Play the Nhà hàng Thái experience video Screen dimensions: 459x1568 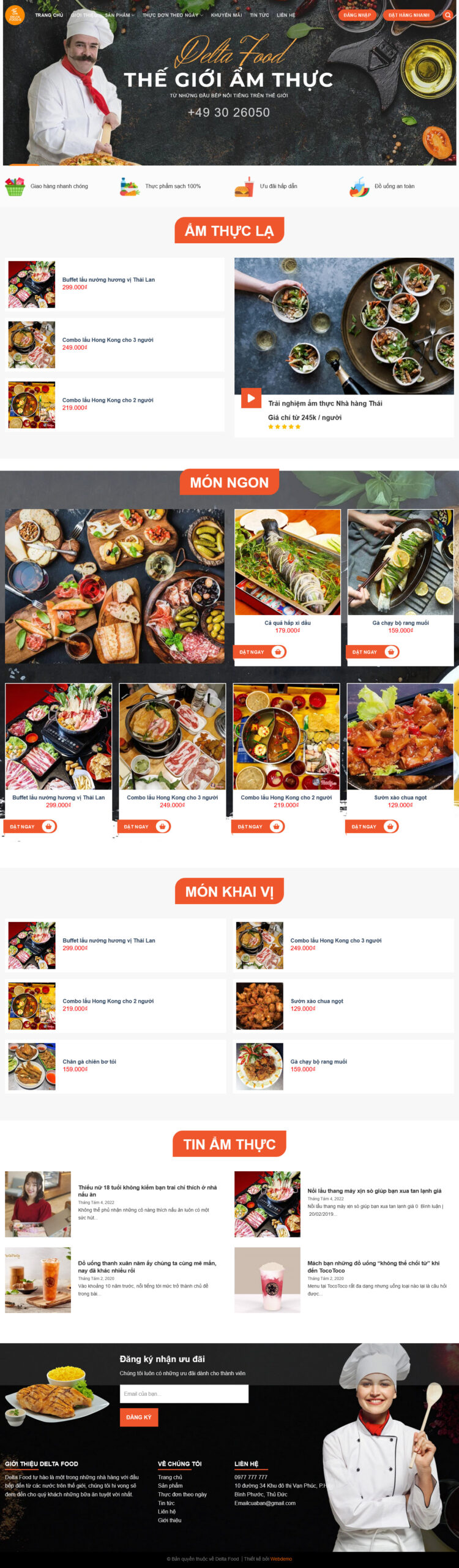251,398
